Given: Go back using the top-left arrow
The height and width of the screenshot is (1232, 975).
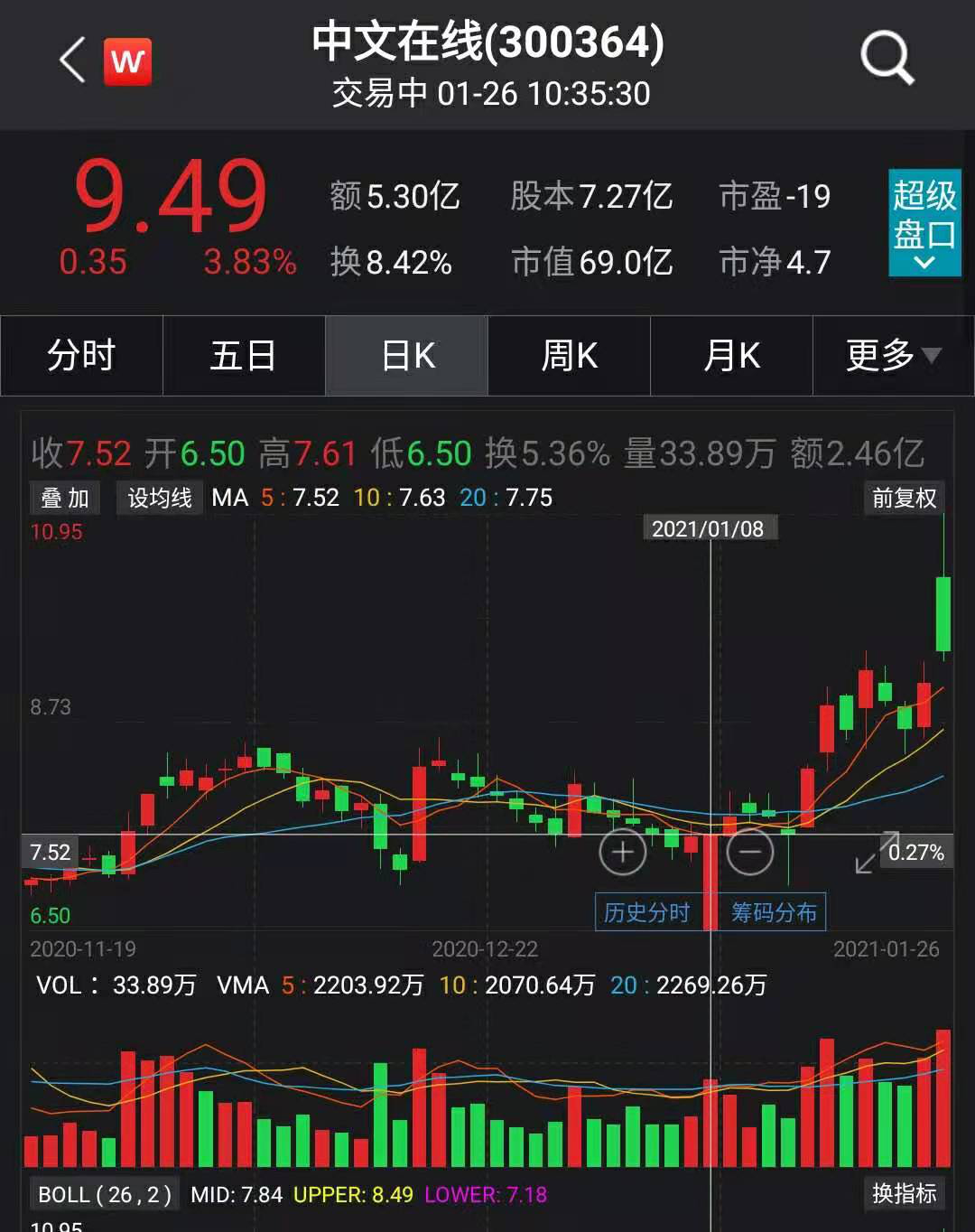Looking at the screenshot, I should coord(72,61).
